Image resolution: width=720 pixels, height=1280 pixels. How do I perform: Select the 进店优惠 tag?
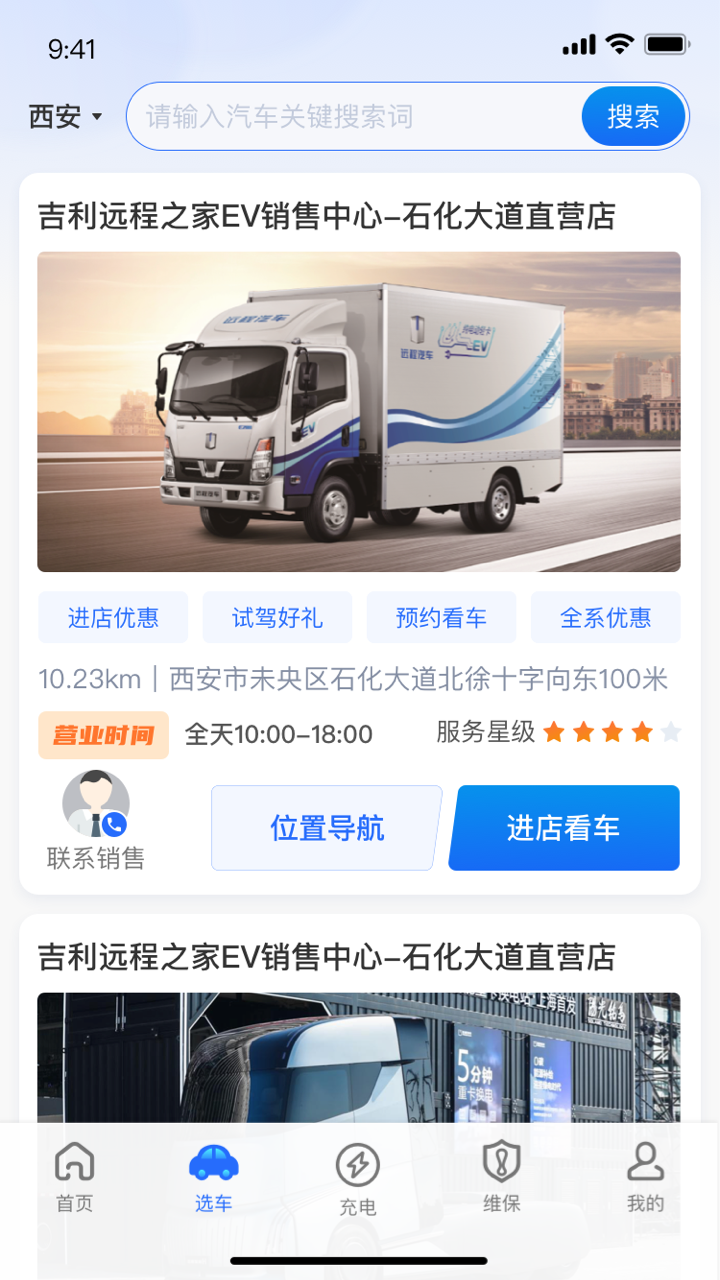[112, 618]
